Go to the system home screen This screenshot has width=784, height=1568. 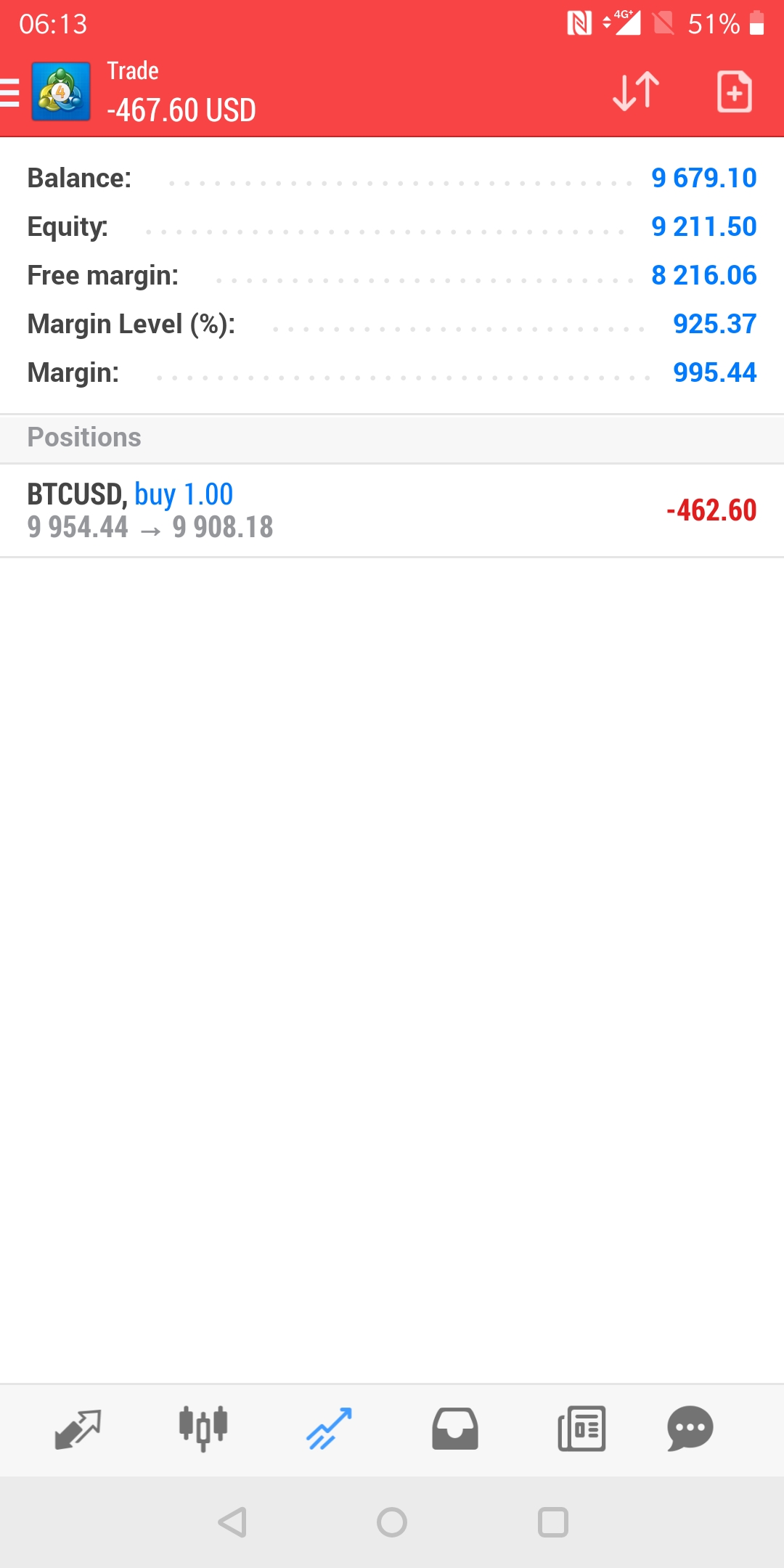coord(392,1522)
